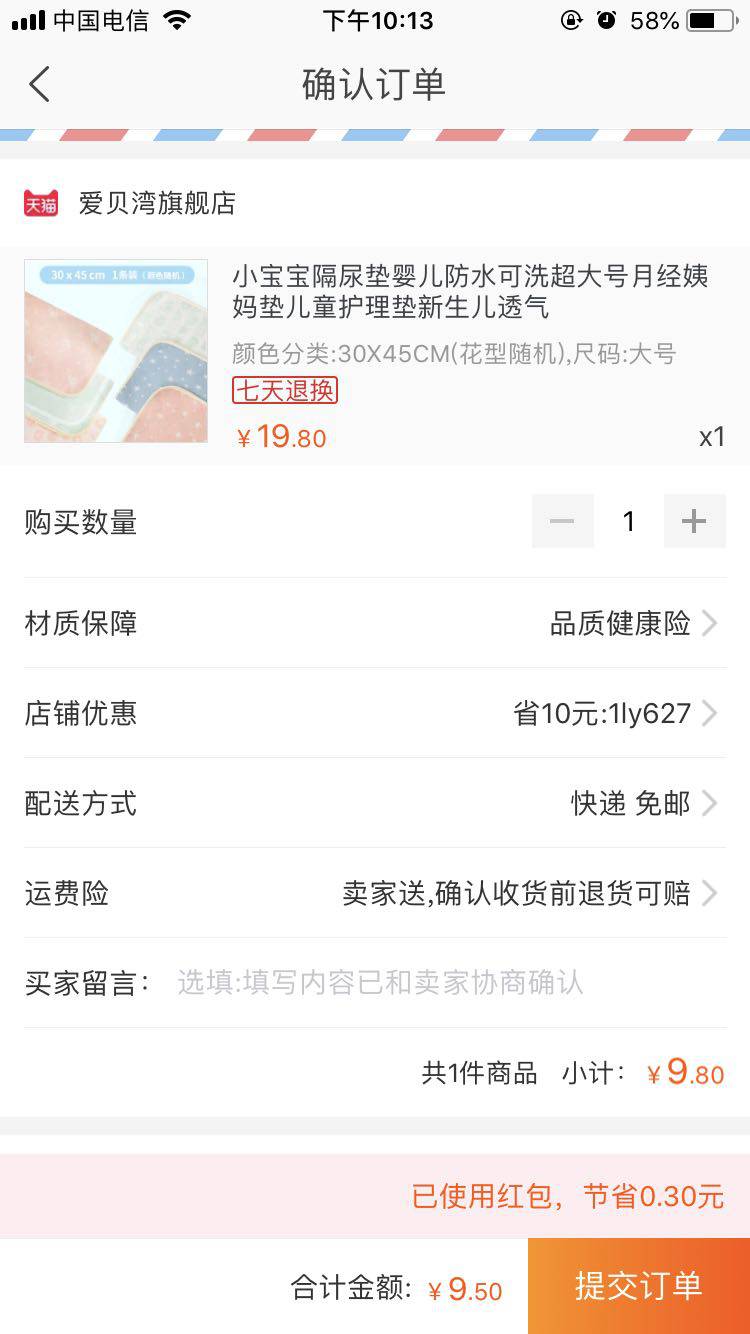Change 配送方式 delivery method
Viewport: 750px width, 1334px height.
pos(642,803)
